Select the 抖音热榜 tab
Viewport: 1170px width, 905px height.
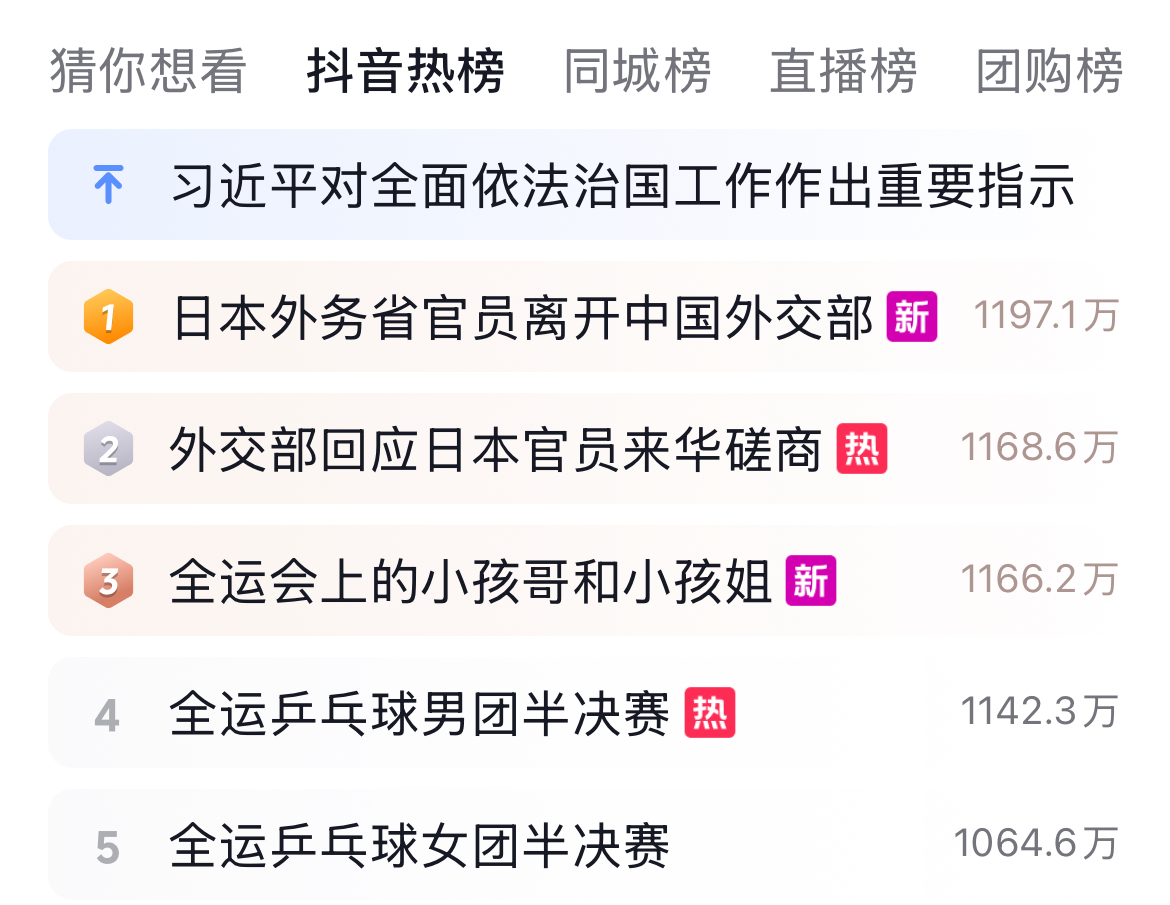click(x=406, y=72)
